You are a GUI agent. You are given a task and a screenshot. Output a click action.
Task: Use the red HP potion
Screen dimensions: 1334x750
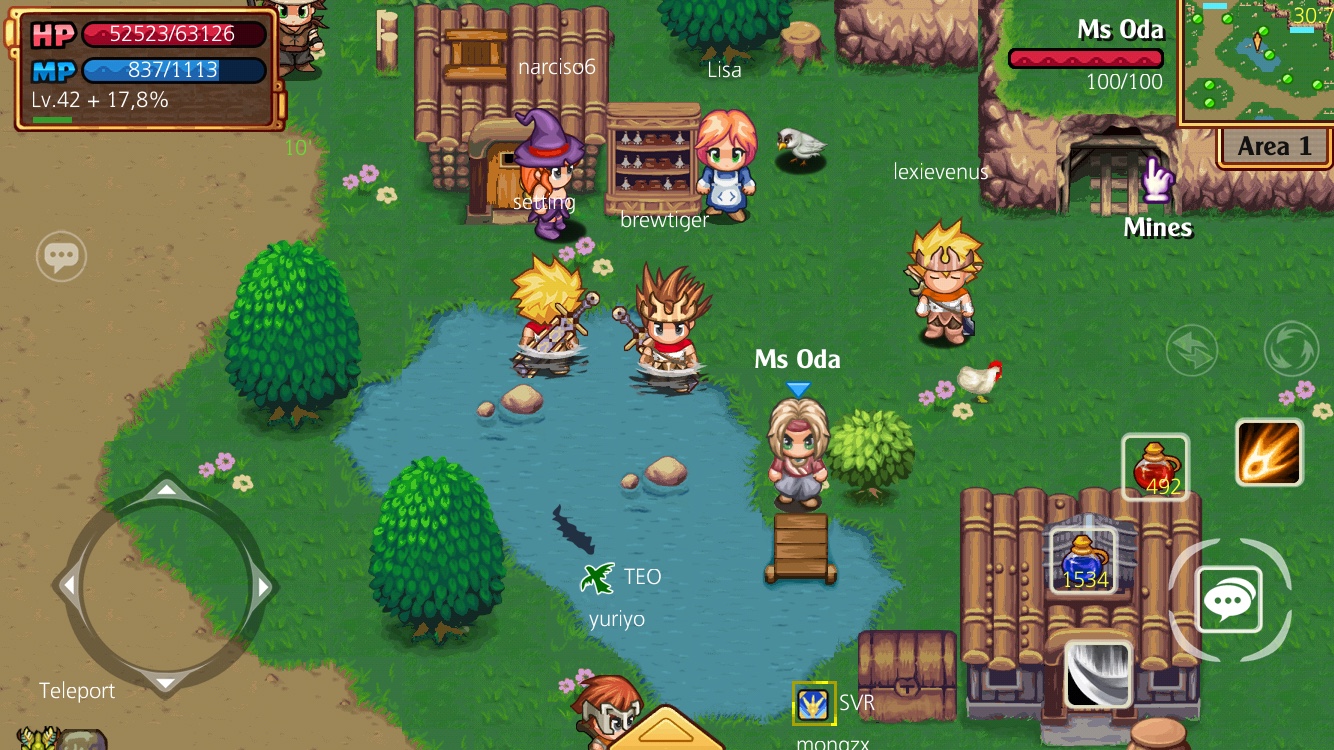(1155, 466)
